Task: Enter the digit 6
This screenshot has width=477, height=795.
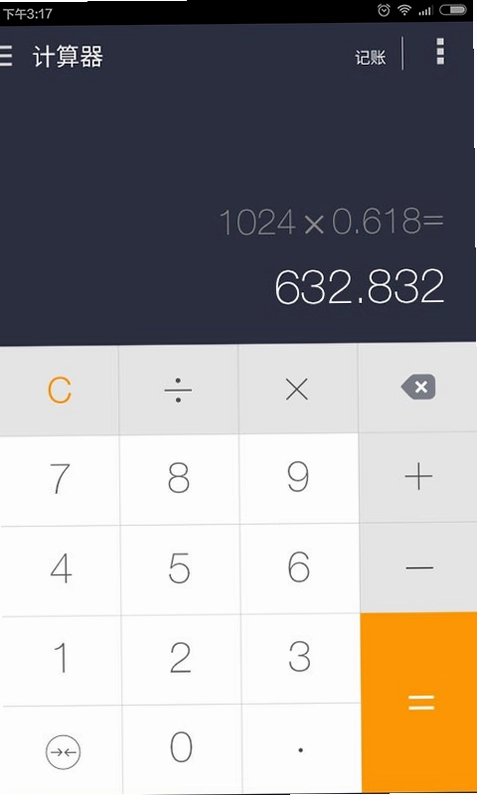Action: (x=299, y=567)
